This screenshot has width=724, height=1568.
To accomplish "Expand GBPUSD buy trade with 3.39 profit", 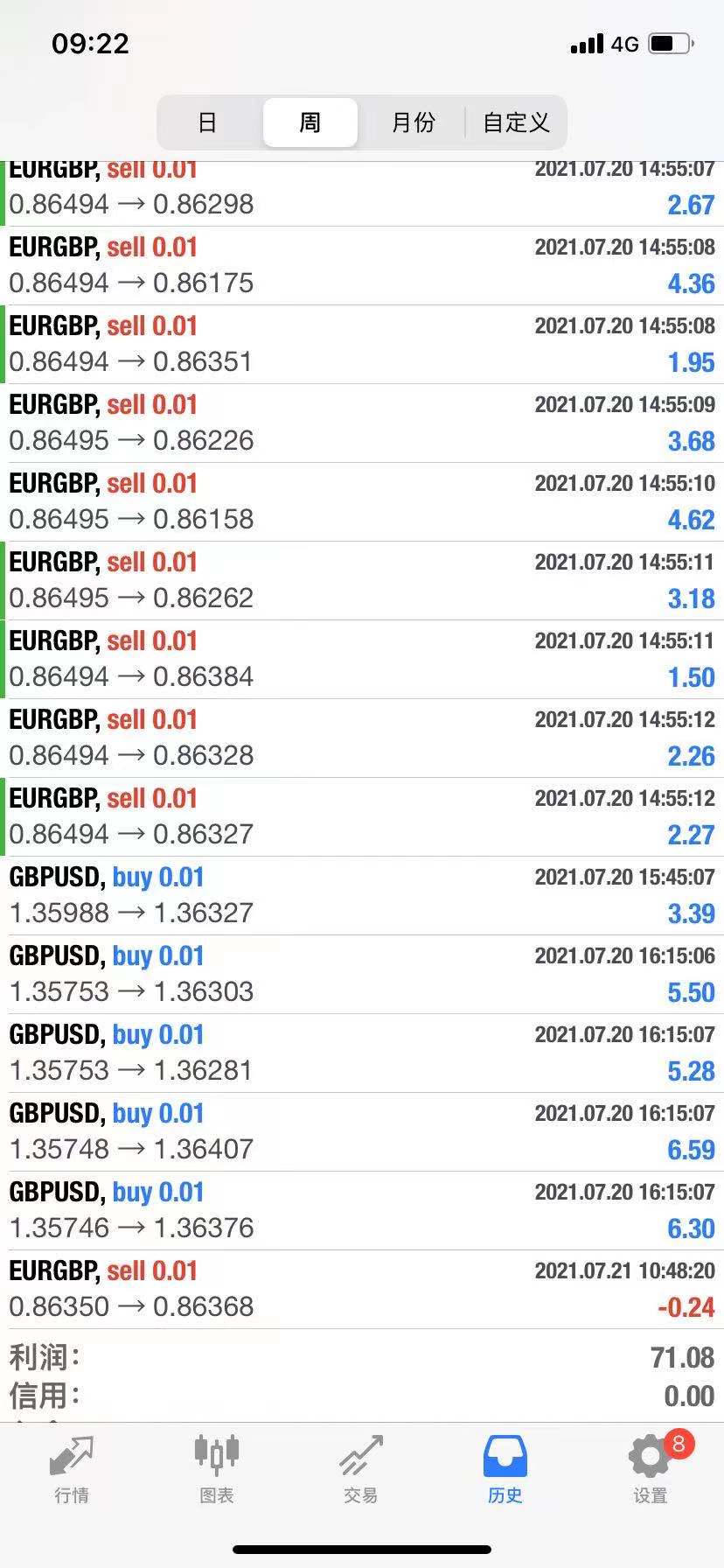I will 362,896.
